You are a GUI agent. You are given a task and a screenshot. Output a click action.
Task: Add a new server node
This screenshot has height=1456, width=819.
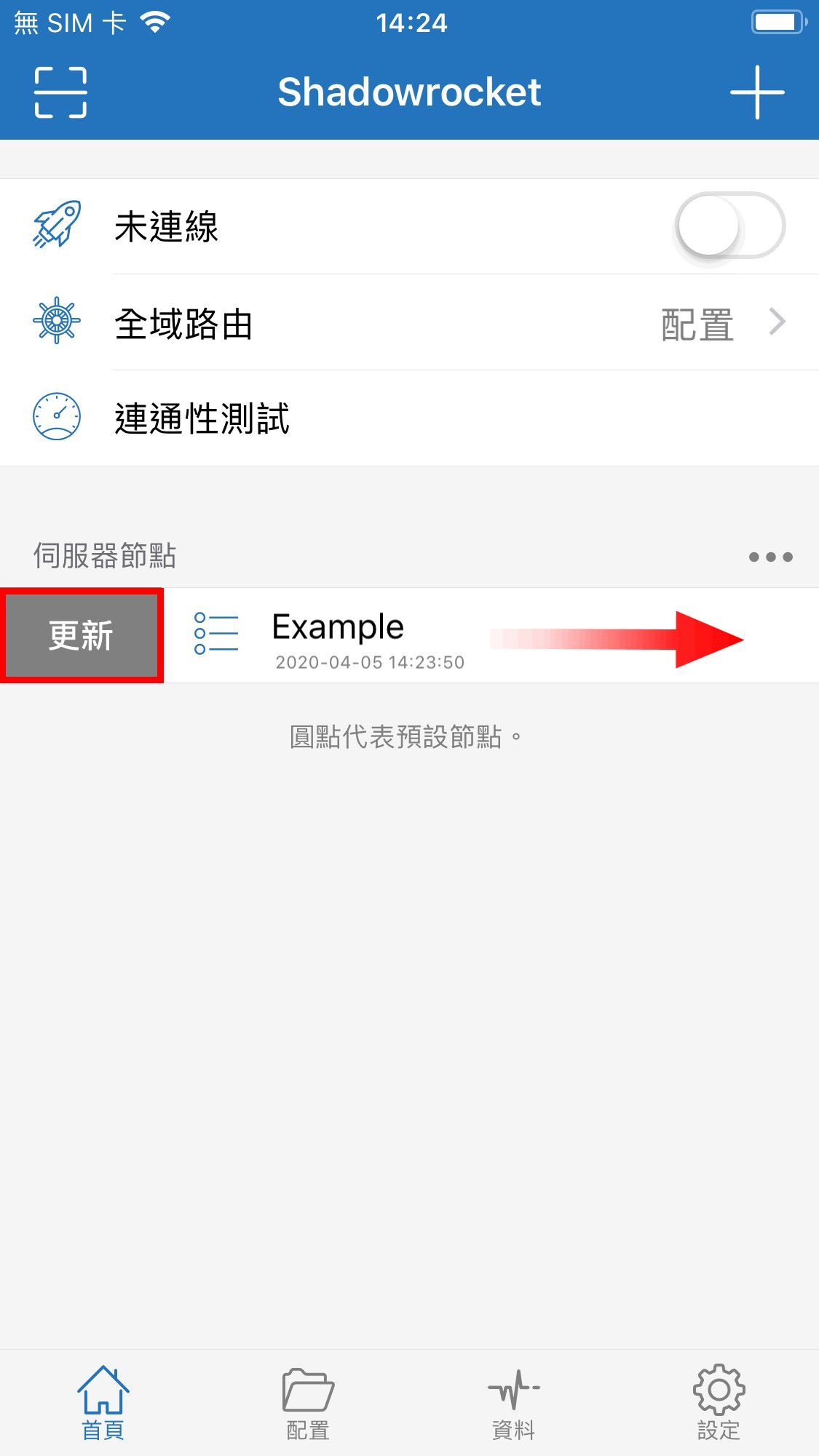tap(757, 92)
